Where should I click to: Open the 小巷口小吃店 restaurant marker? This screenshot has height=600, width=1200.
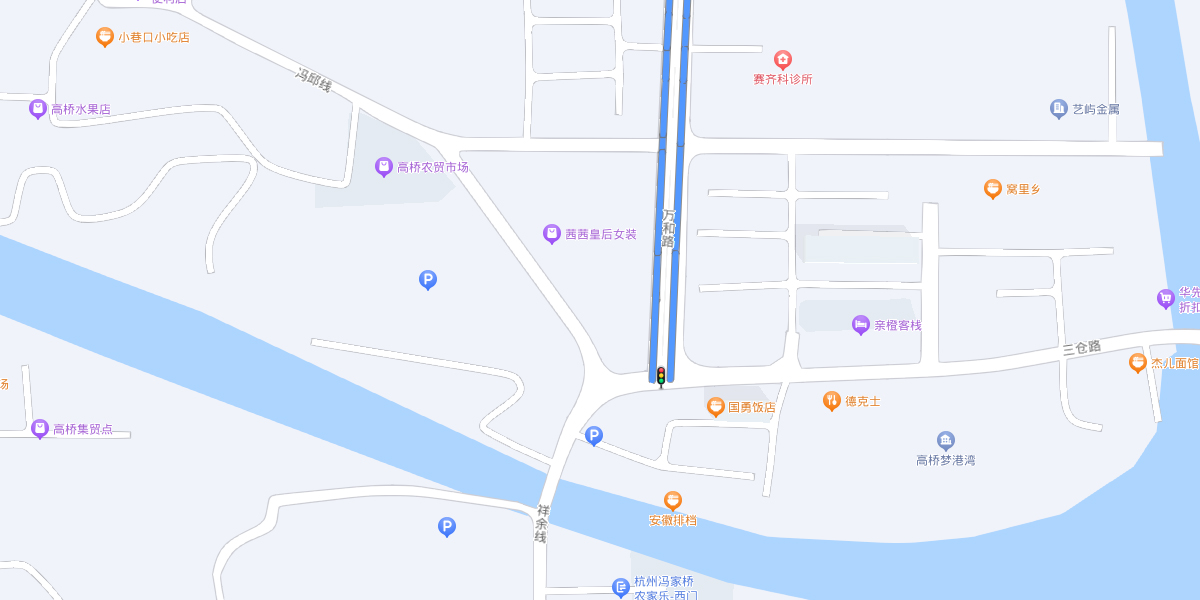point(104,37)
